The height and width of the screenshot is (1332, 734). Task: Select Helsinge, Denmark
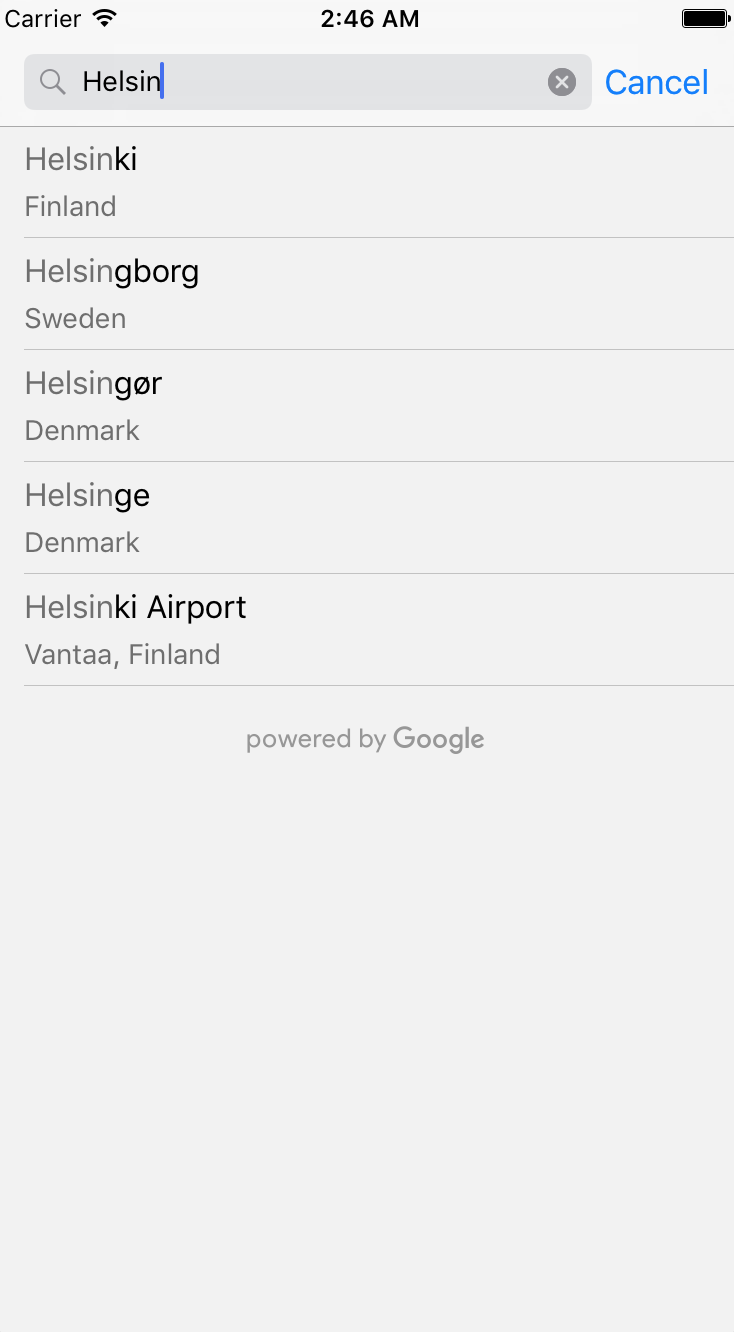(367, 518)
